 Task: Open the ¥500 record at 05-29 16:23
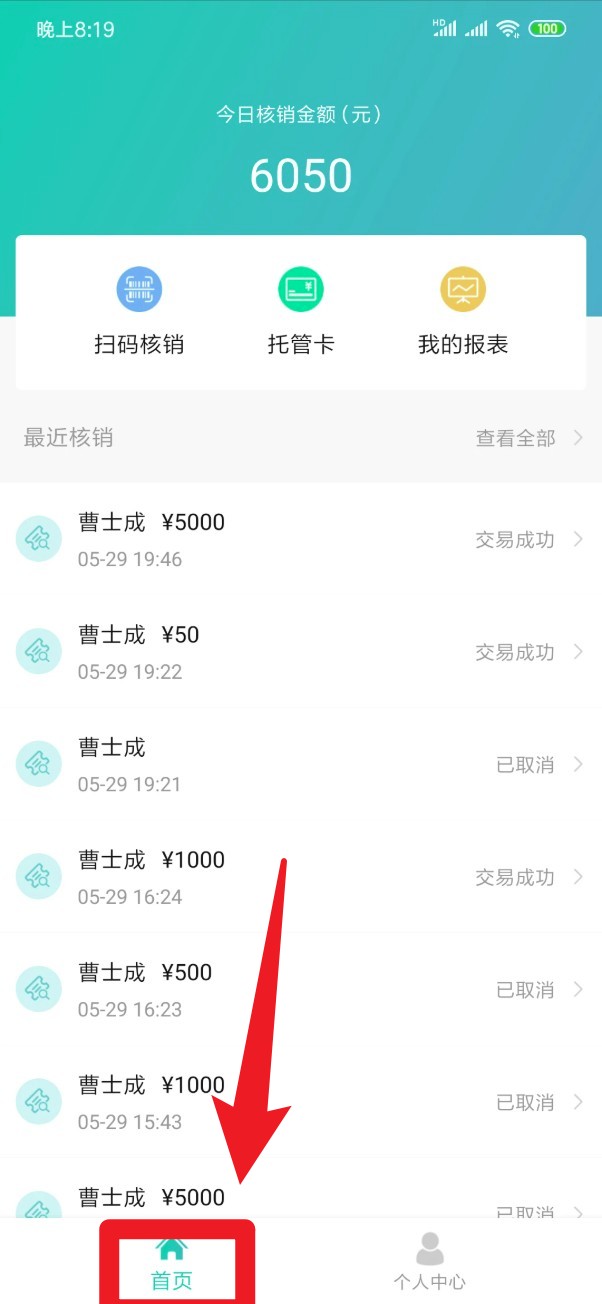300,989
